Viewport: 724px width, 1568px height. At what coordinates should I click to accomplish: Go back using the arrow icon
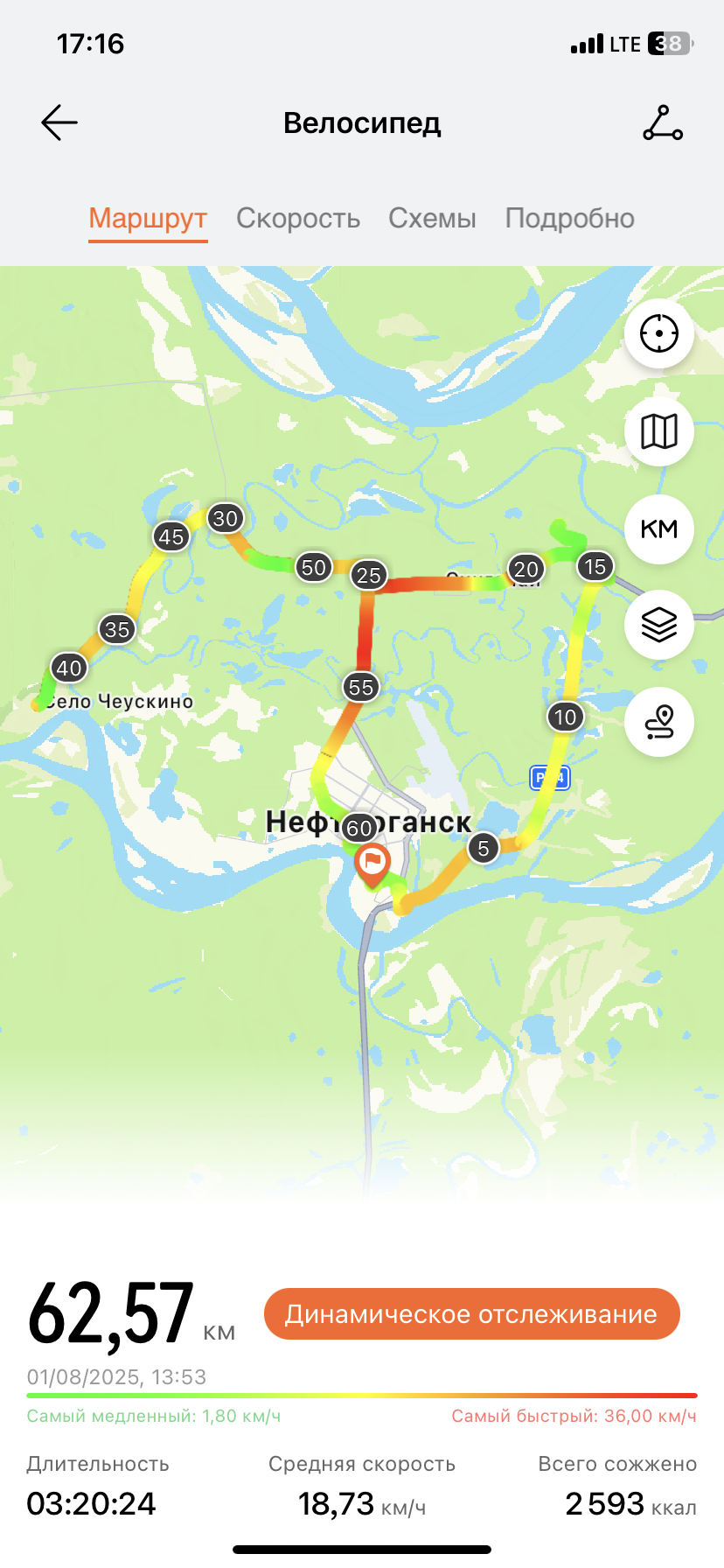pos(59,122)
